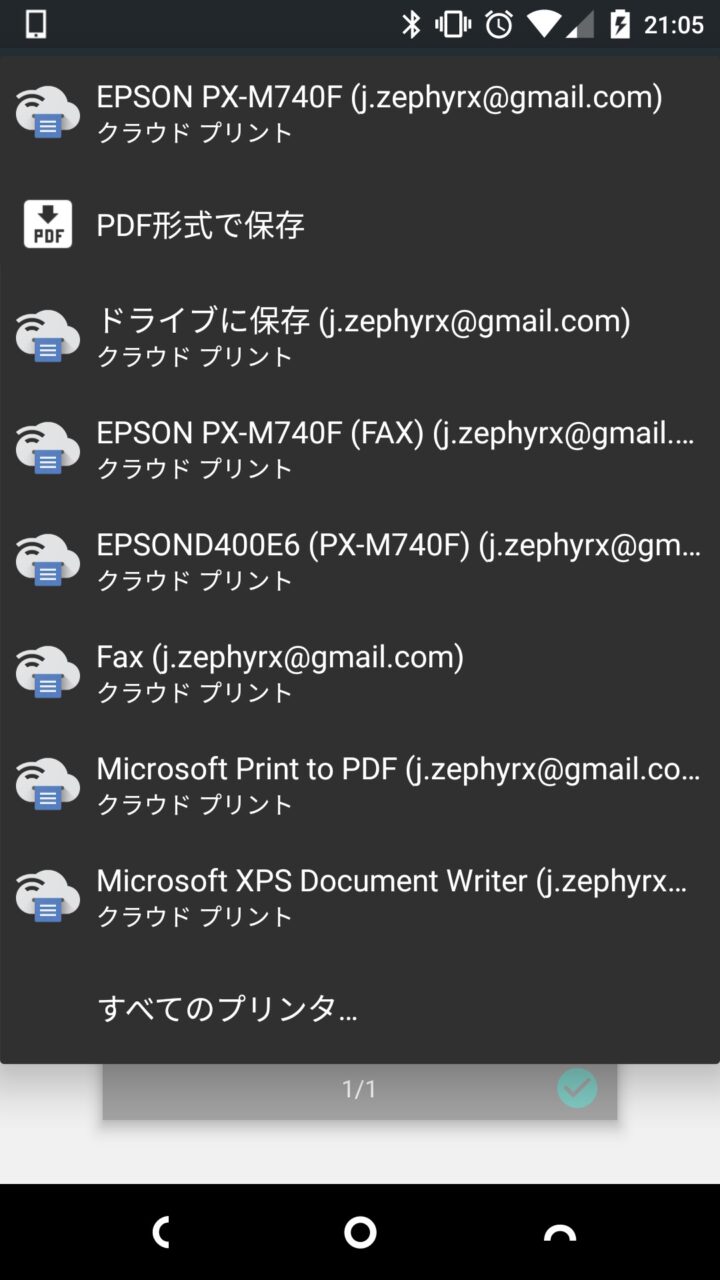The height and width of the screenshot is (1280, 720).
Task: Tap the system home button
Action: pos(360,1232)
